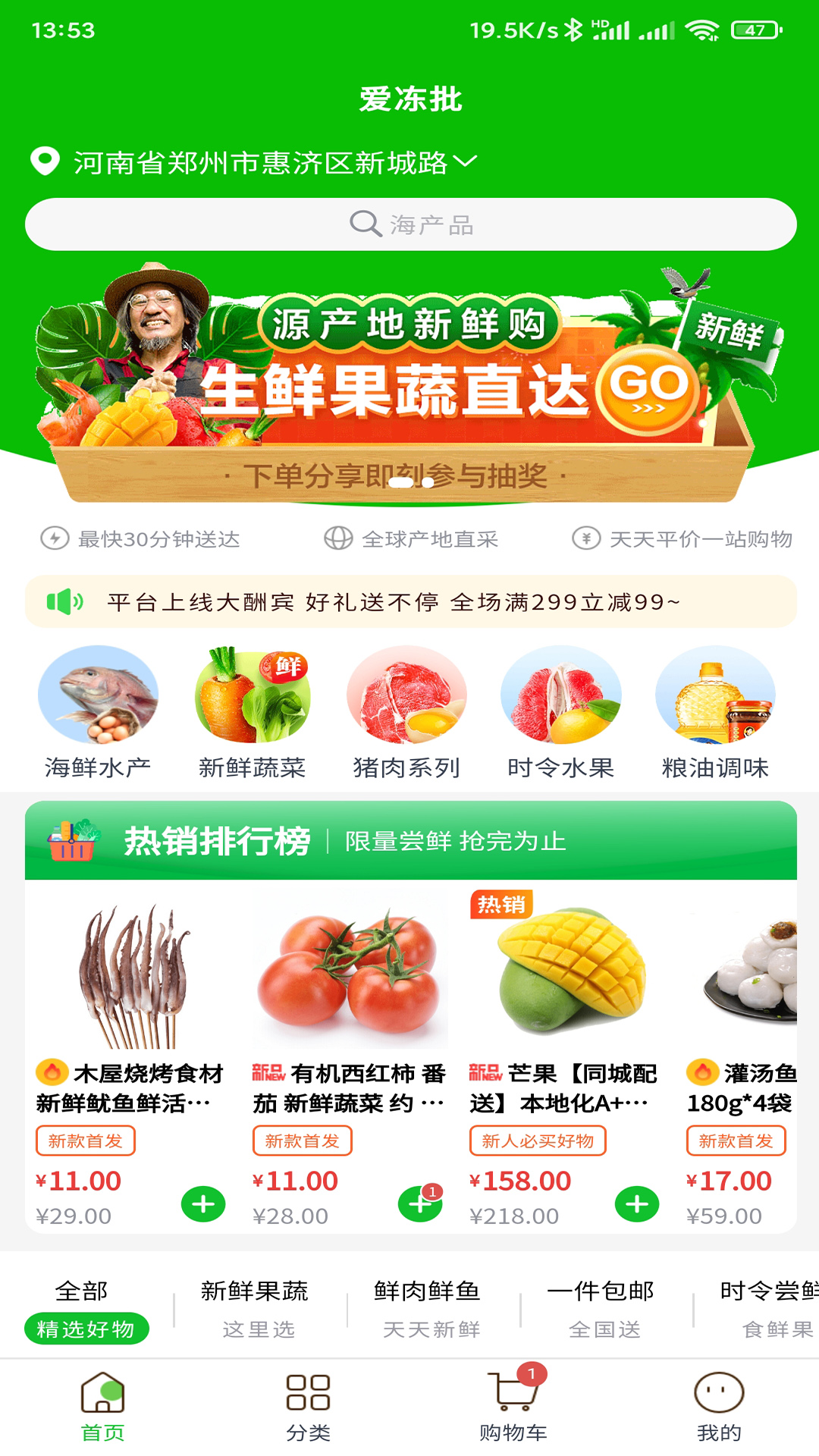The height and width of the screenshot is (1456, 819).
Task: Open the 平台上线大酬宾 announcement bar
Action: [x=410, y=602]
